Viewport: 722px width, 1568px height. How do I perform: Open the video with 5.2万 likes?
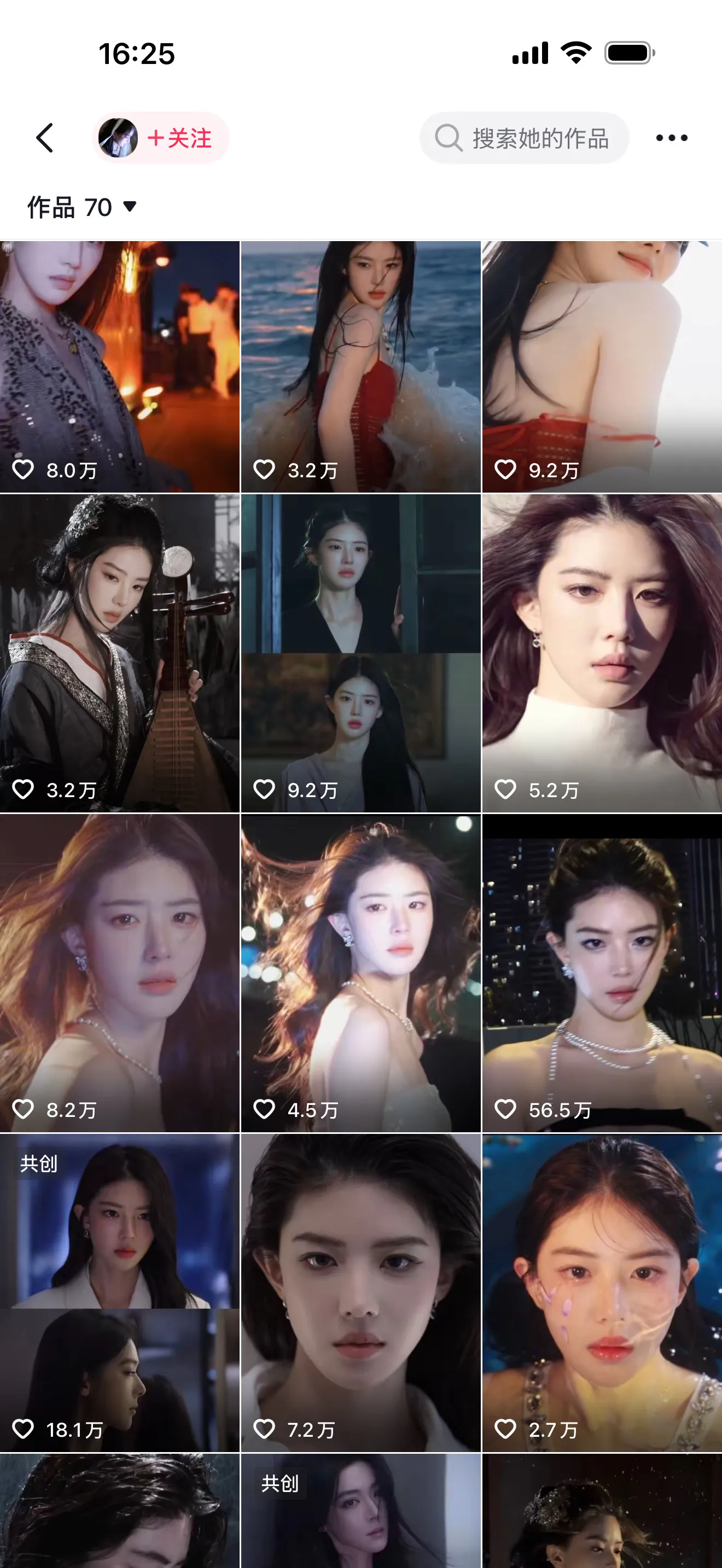[x=602, y=653]
